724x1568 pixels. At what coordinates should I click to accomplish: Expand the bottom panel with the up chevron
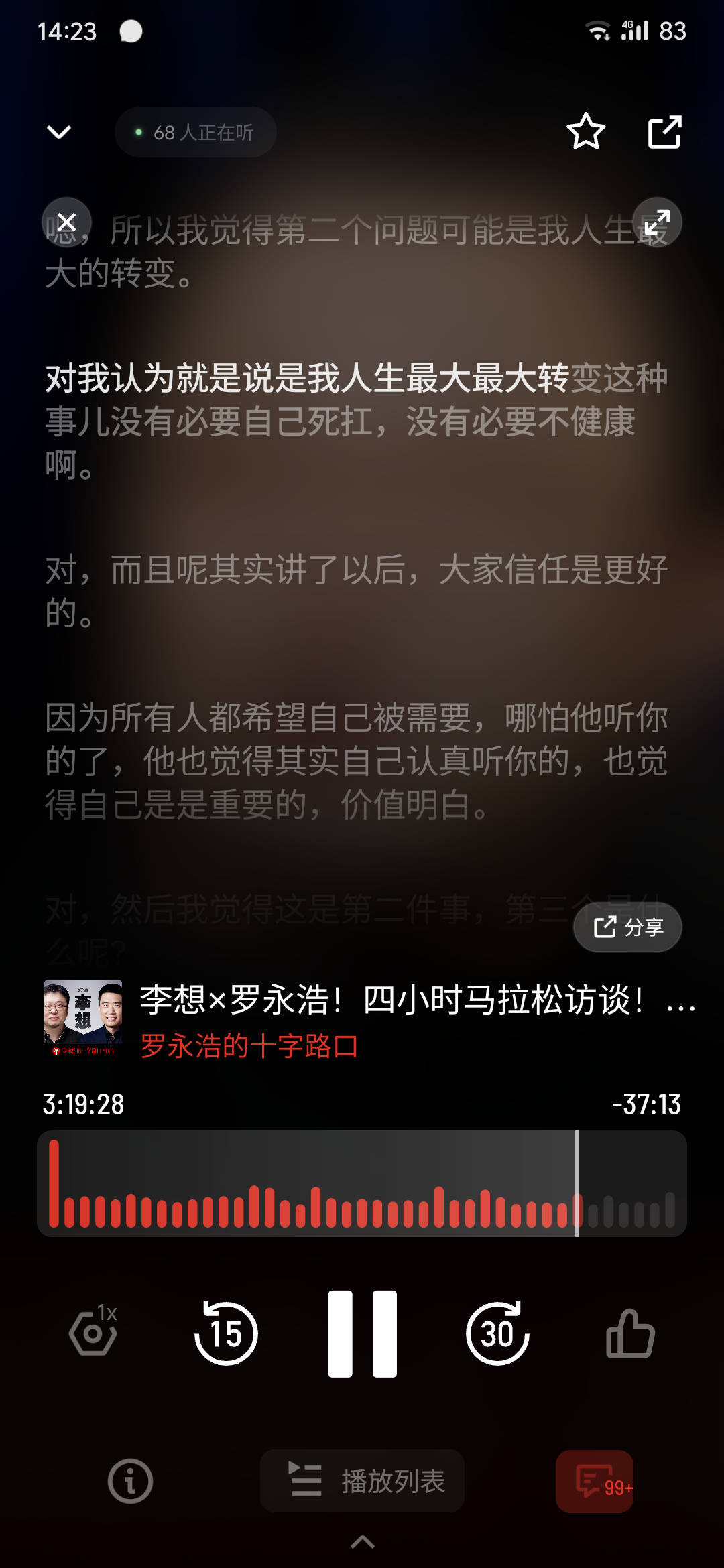(362, 1542)
